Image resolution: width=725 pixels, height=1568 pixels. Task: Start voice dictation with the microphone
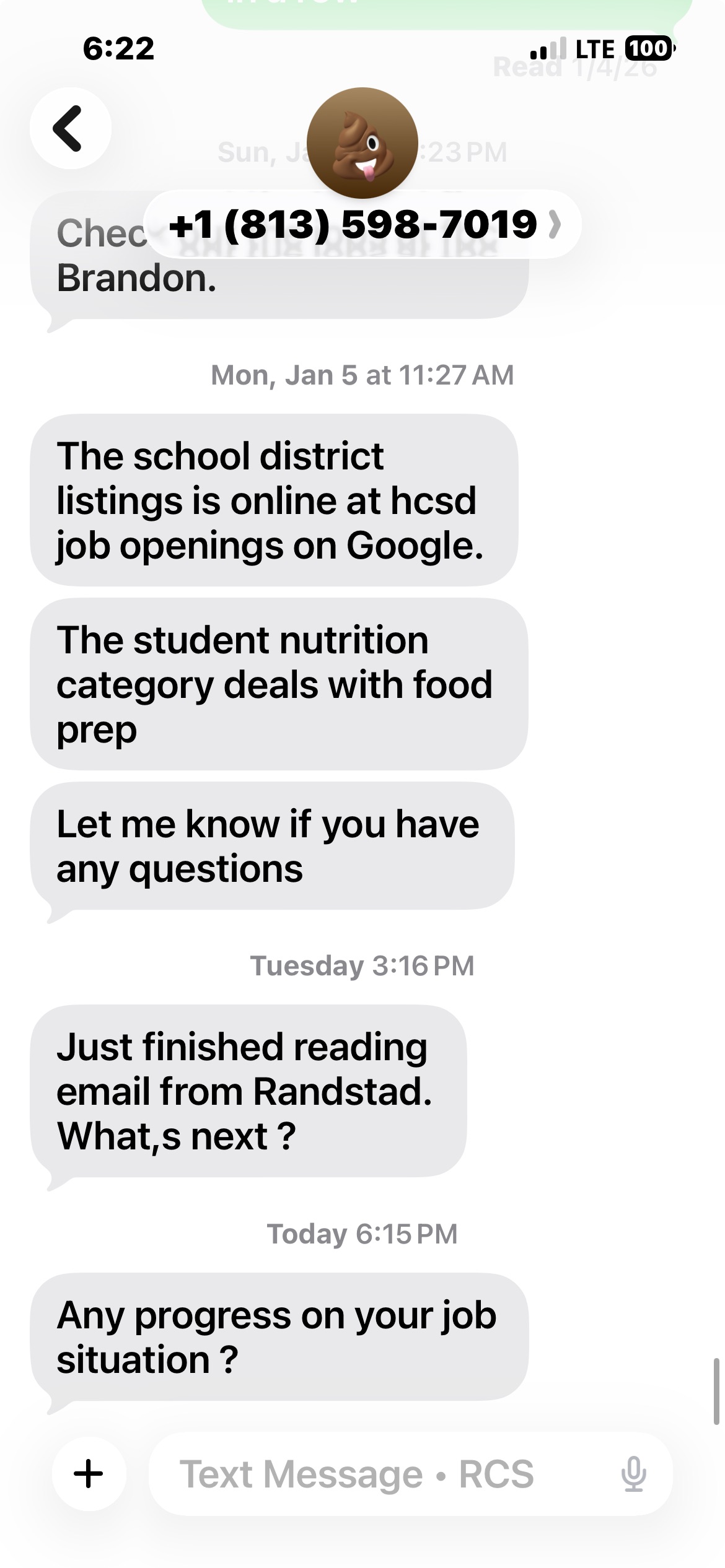633,1474
